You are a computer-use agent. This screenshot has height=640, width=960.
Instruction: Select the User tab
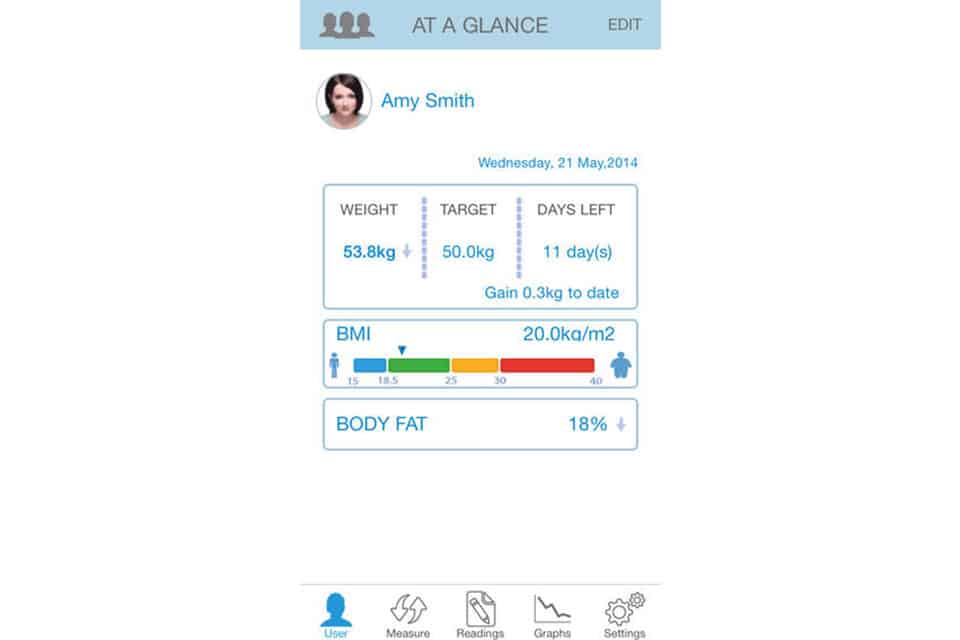coord(336,613)
